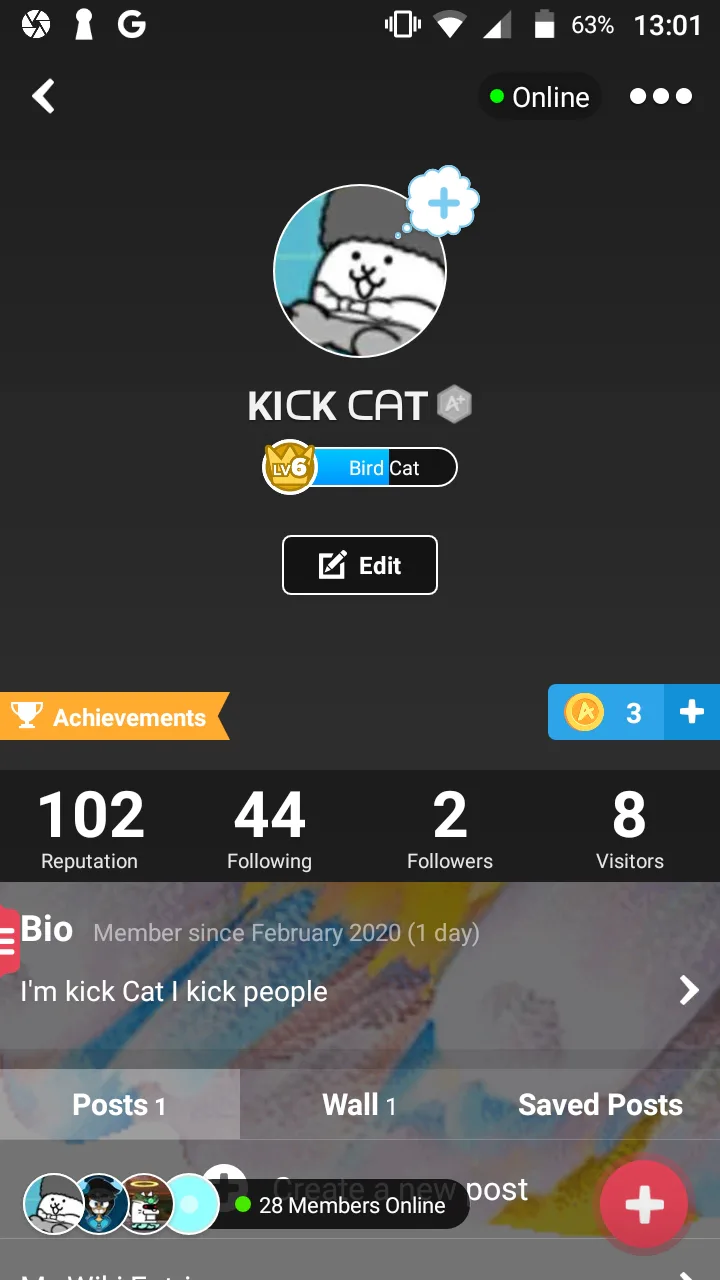Viewport: 720px width, 1280px height.
Task: Switch to the Saved Posts tab
Action: point(600,1105)
